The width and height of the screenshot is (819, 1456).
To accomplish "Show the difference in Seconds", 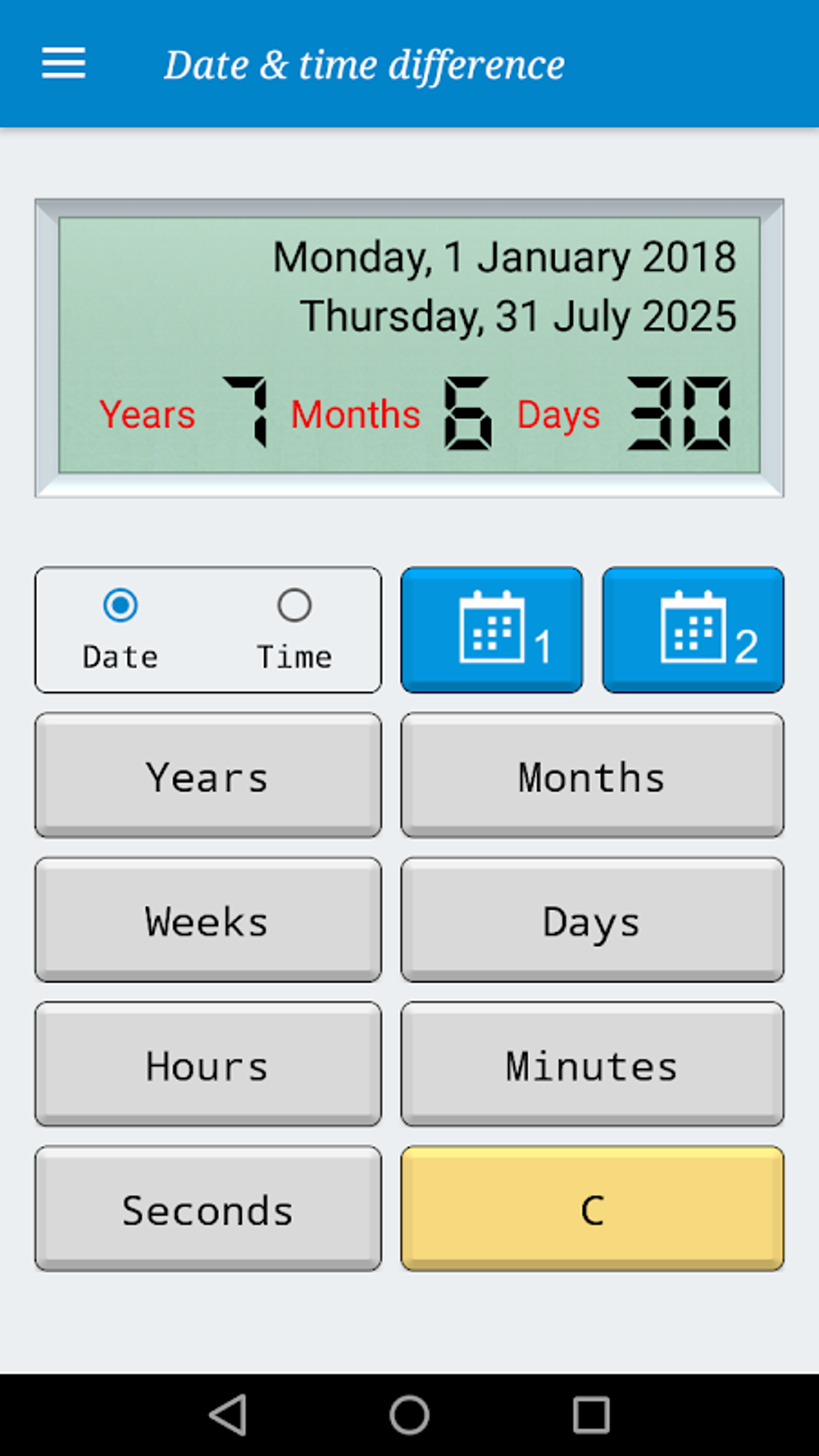I will coord(208,1209).
